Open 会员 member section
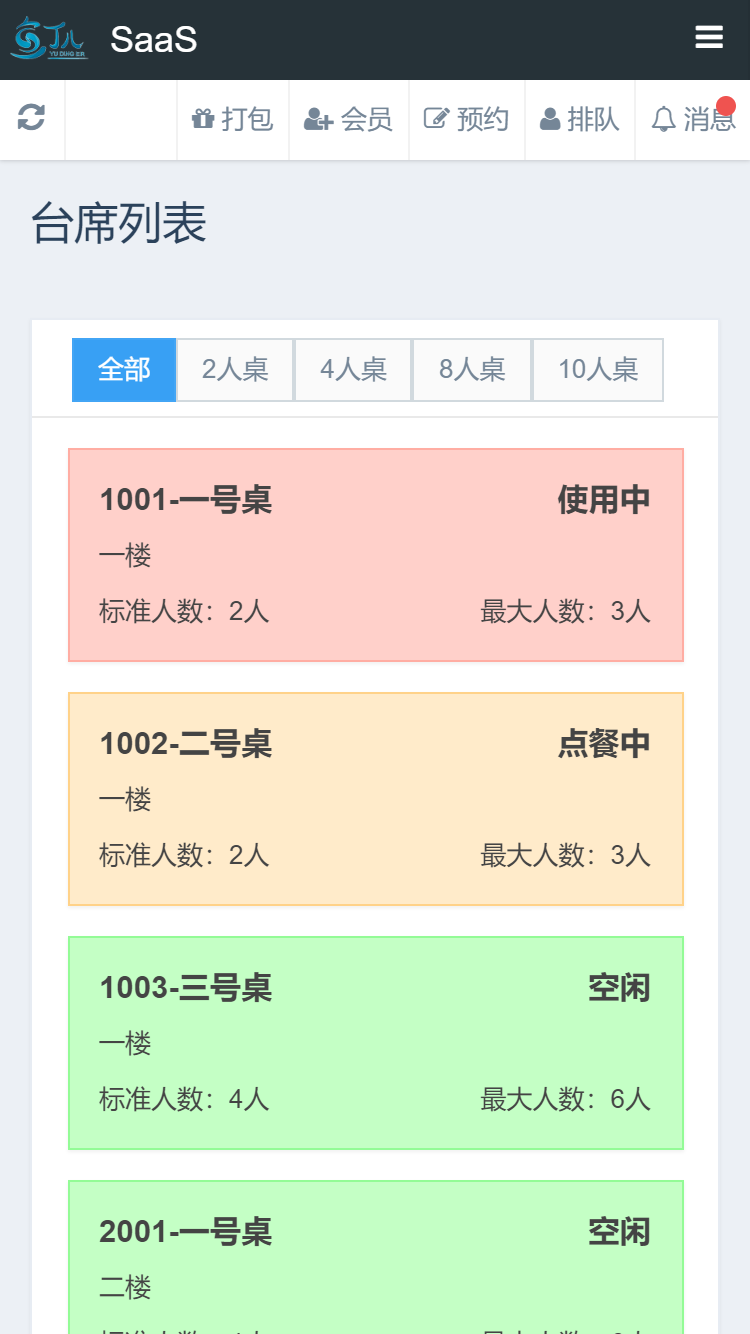Image resolution: width=750 pixels, height=1334 pixels. point(348,120)
